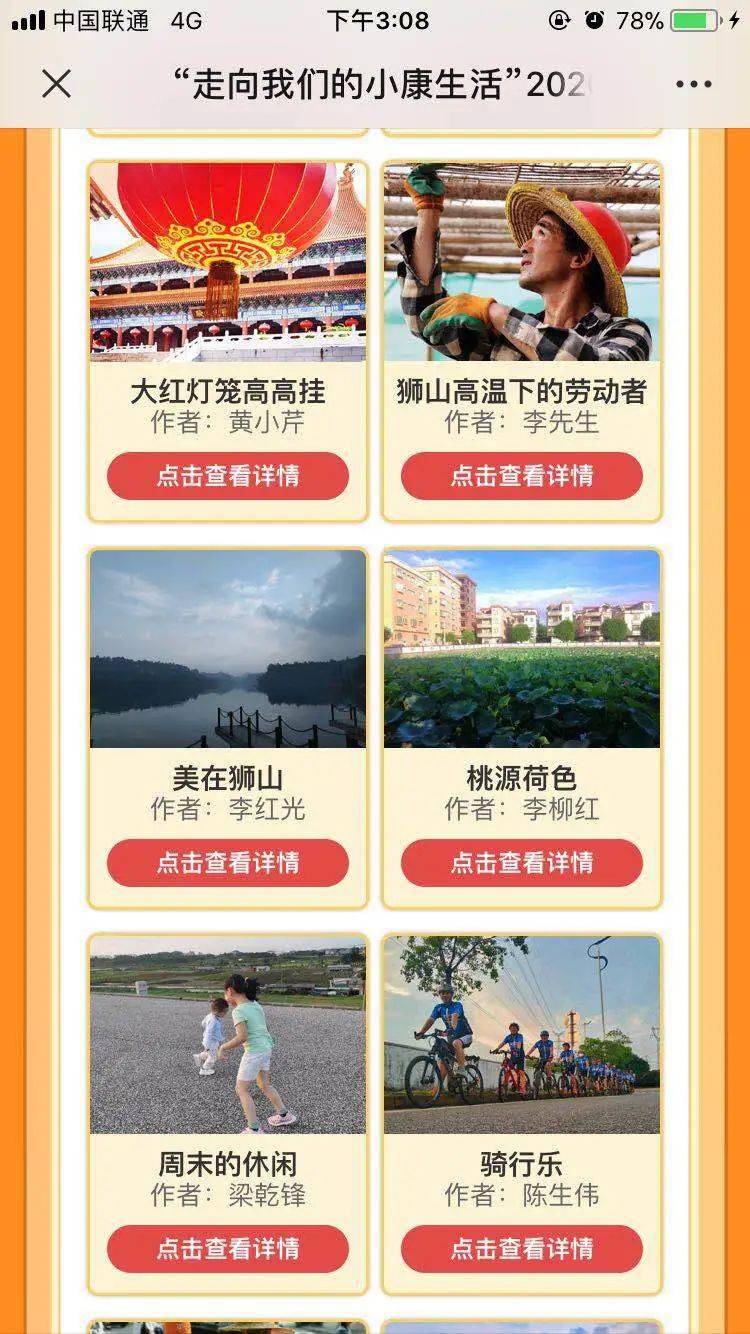This screenshot has width=750, height=1334.
Task: View details of 大红灯笼高高挂
Action: pos(228,476)
